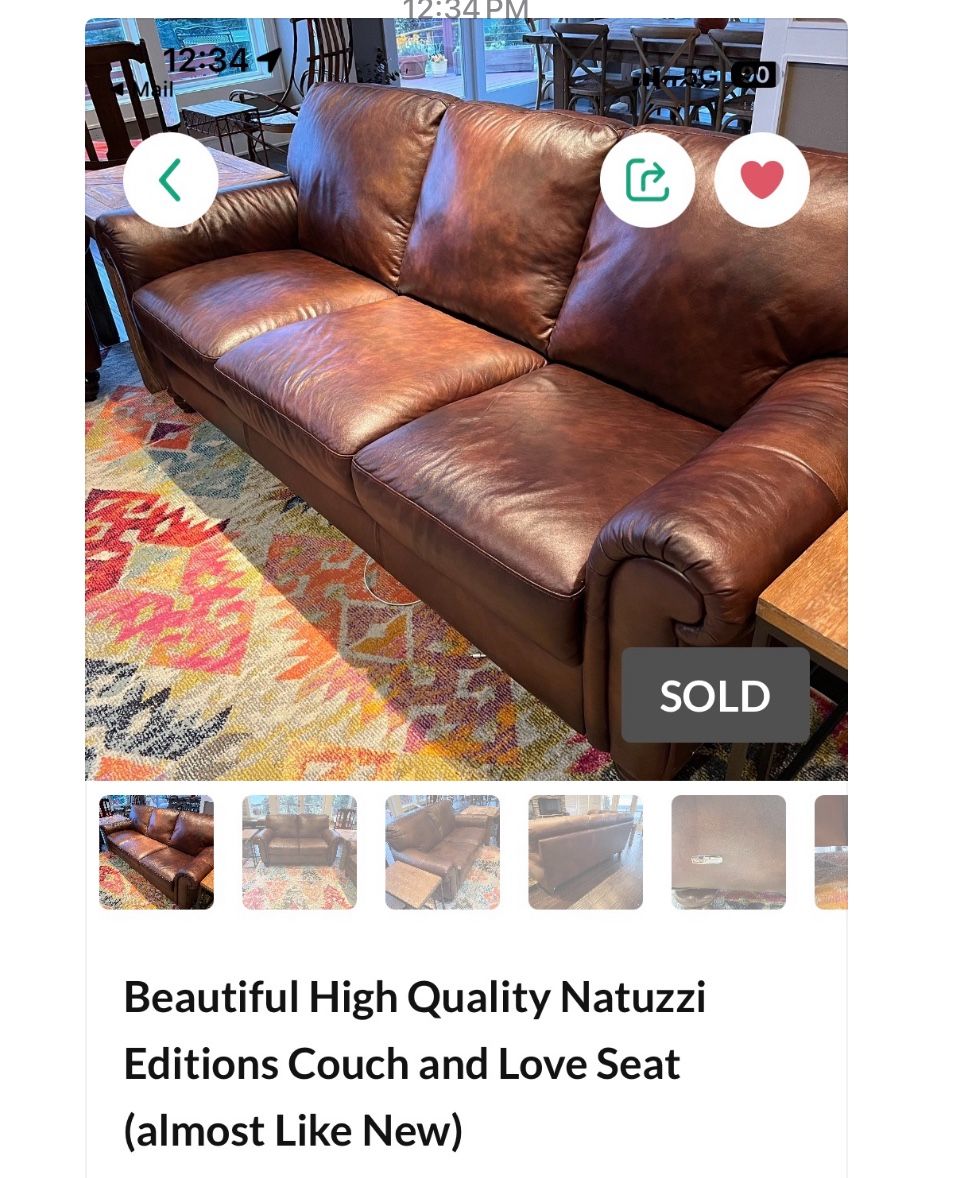The height and width of the screenshot is (1178, 972).
Task: Tap the SOLD badge on the photo
Action: (x=715, y=695)
